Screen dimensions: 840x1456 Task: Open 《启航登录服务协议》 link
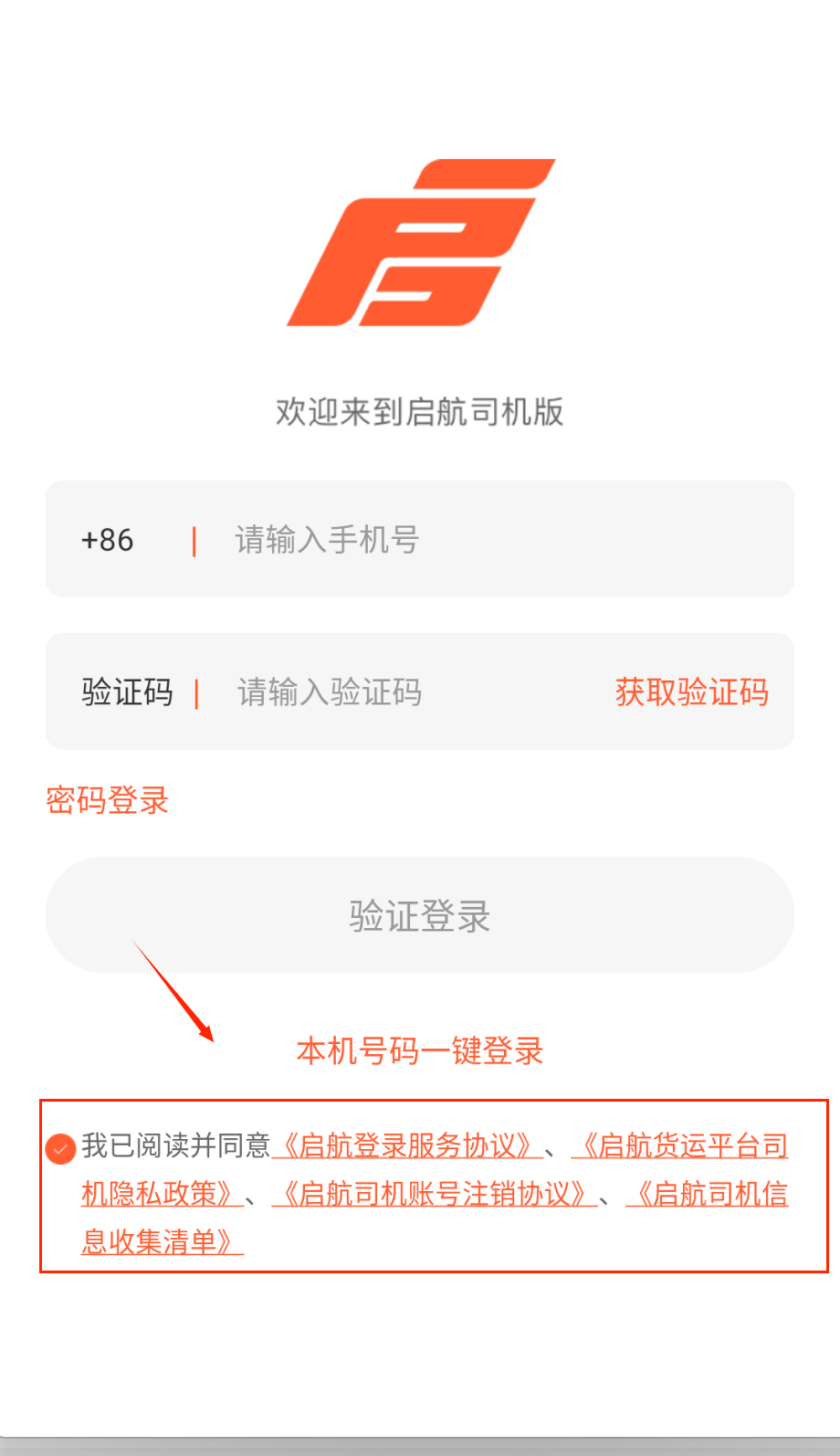click(x=407, y=1145)
